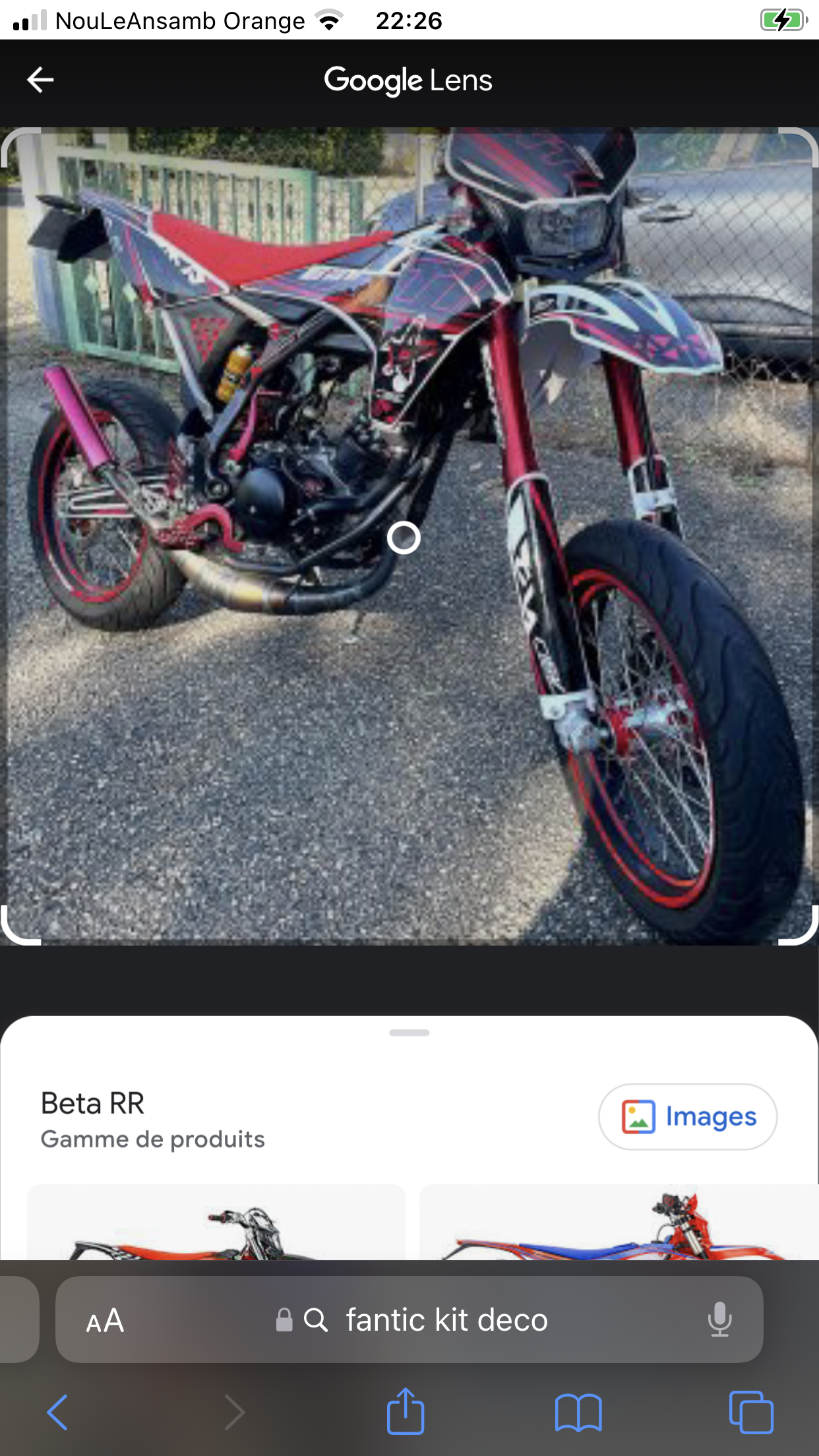Open the Images results chip
This screenshot has width=819, height=1456.
688,1116
